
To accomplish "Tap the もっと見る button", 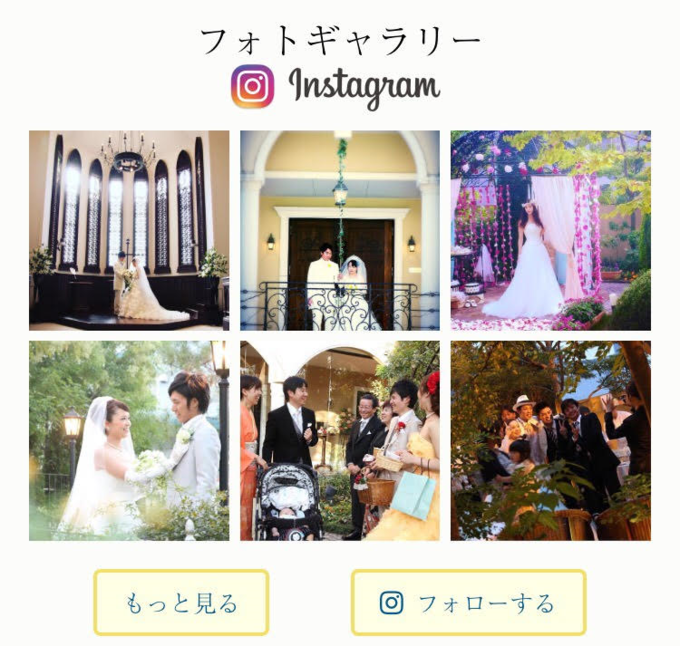I will (181, 603).
